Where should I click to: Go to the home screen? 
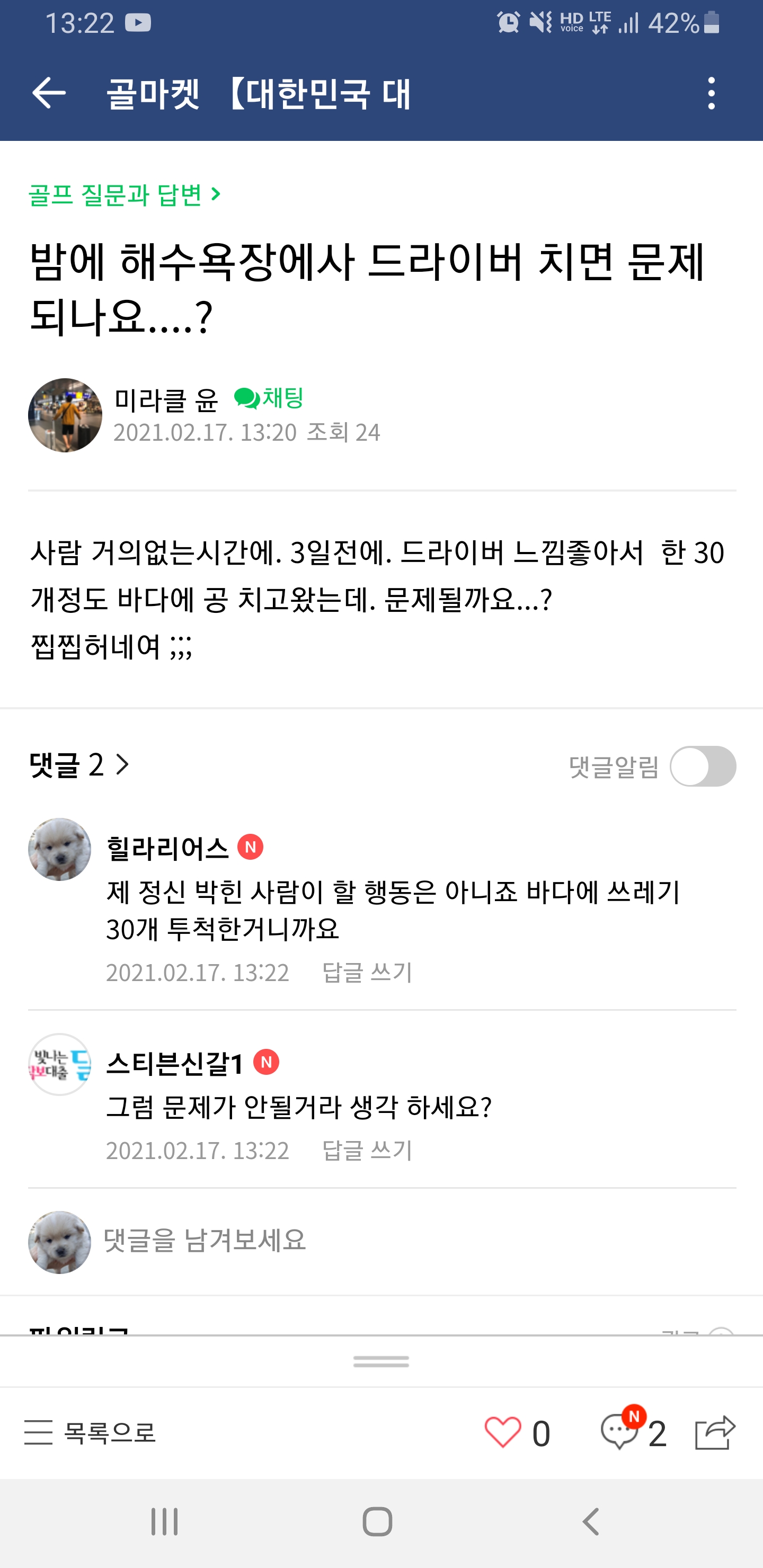[377, 1522]
